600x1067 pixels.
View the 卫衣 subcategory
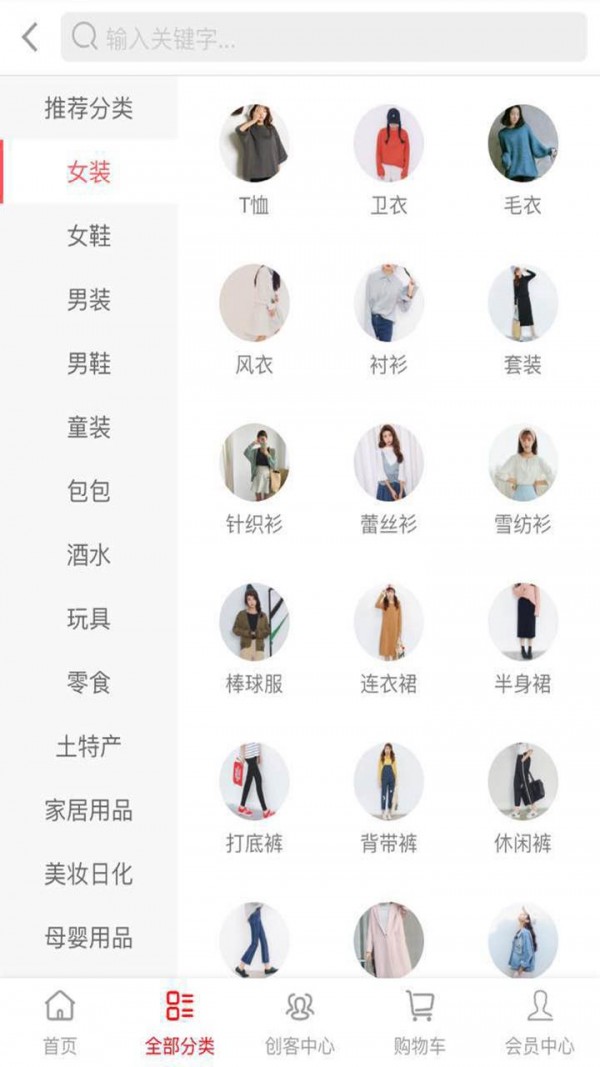coord(388,160)
